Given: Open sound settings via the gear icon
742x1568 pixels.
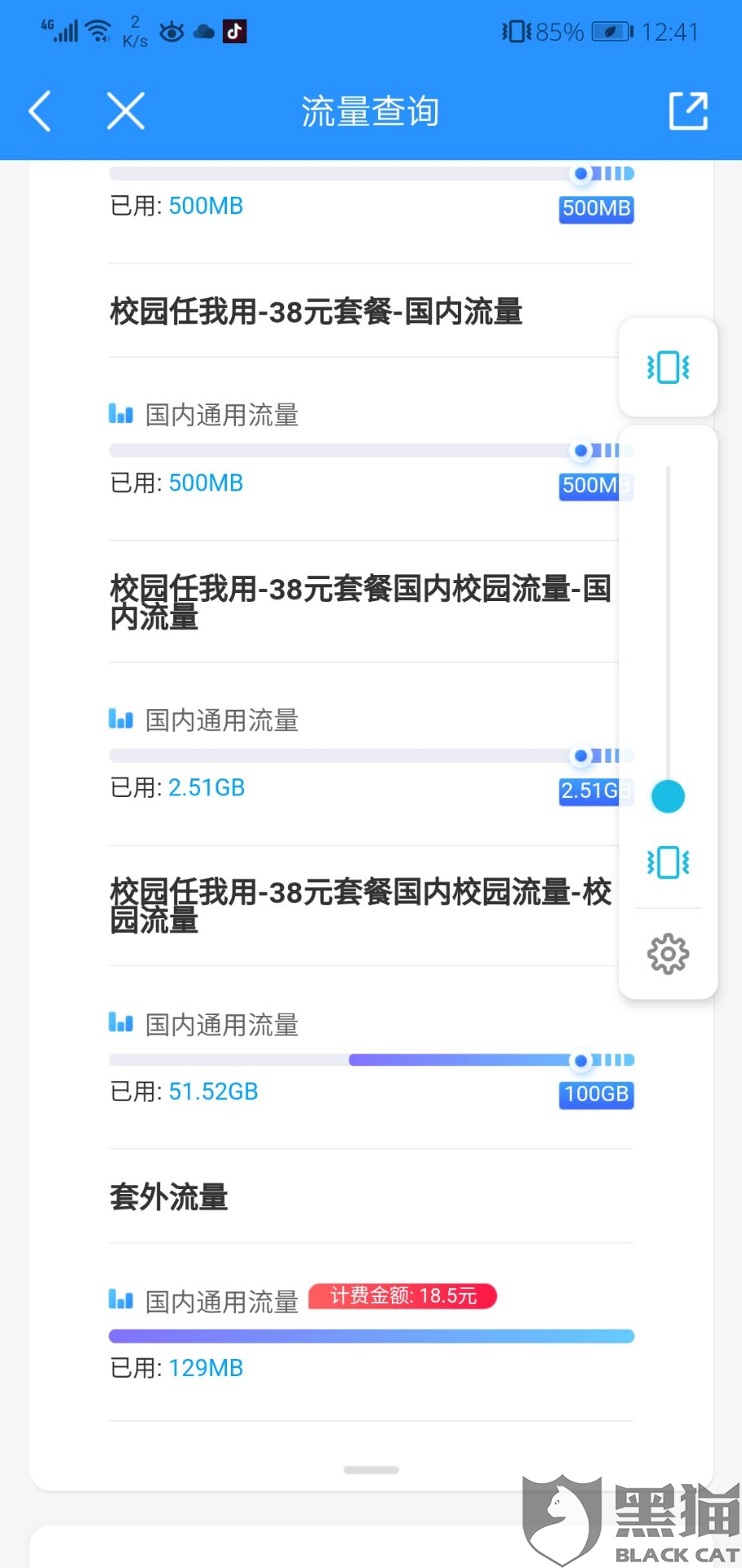Looking at the screenshot, I should pyautogui.click(x=668, y=954).
